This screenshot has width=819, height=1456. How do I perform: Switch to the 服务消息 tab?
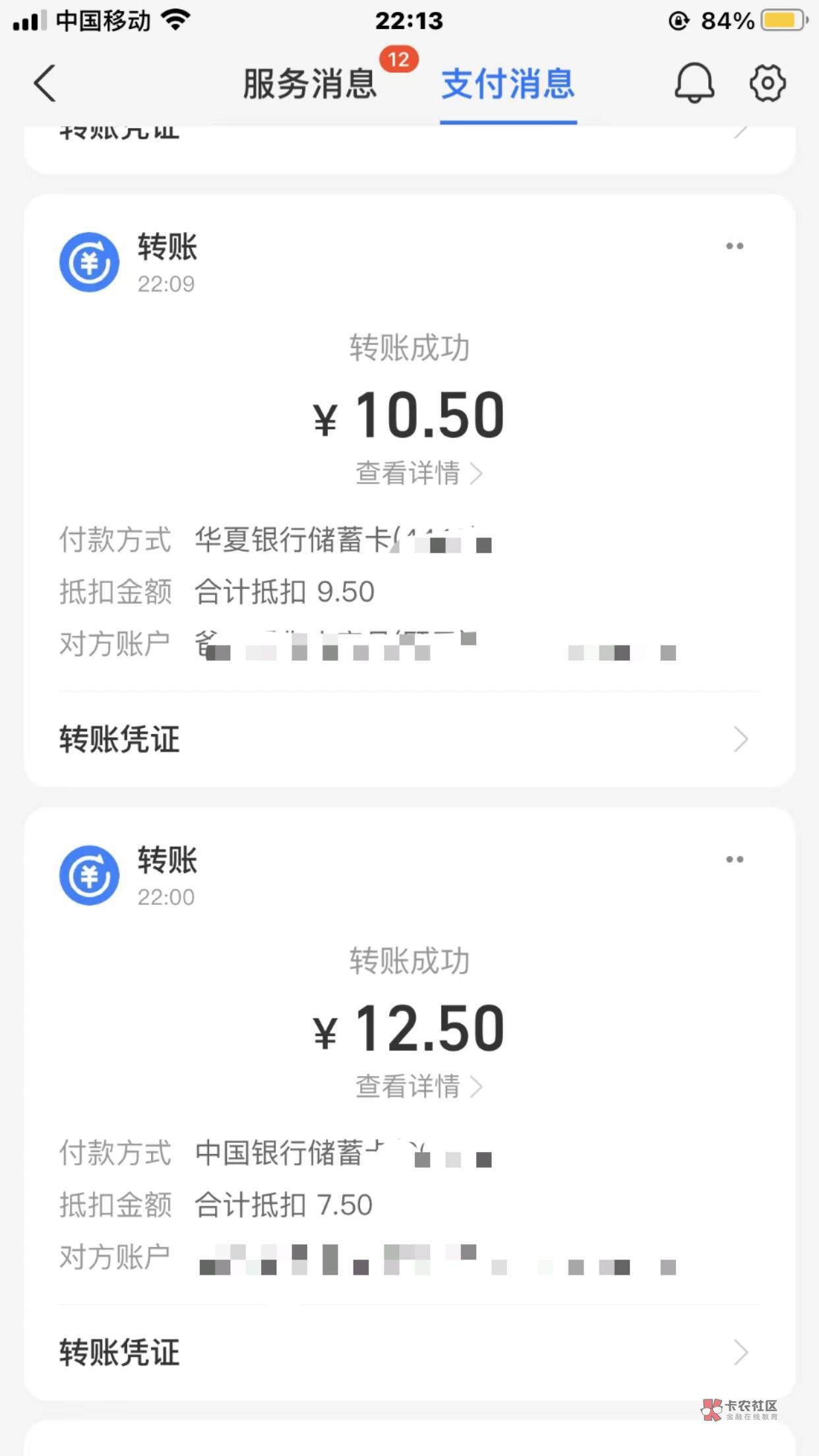coord(309,84)
